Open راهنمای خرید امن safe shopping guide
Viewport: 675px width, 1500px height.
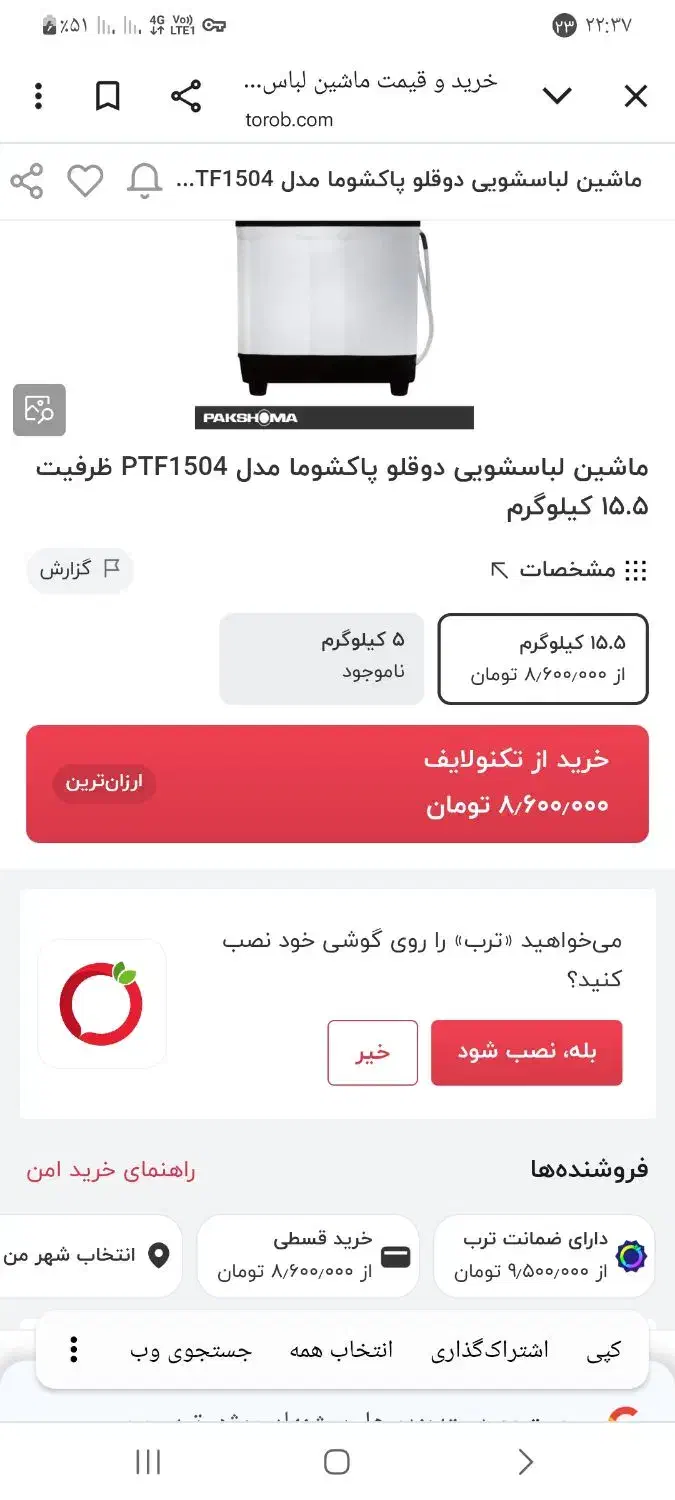click(111, 1171)
